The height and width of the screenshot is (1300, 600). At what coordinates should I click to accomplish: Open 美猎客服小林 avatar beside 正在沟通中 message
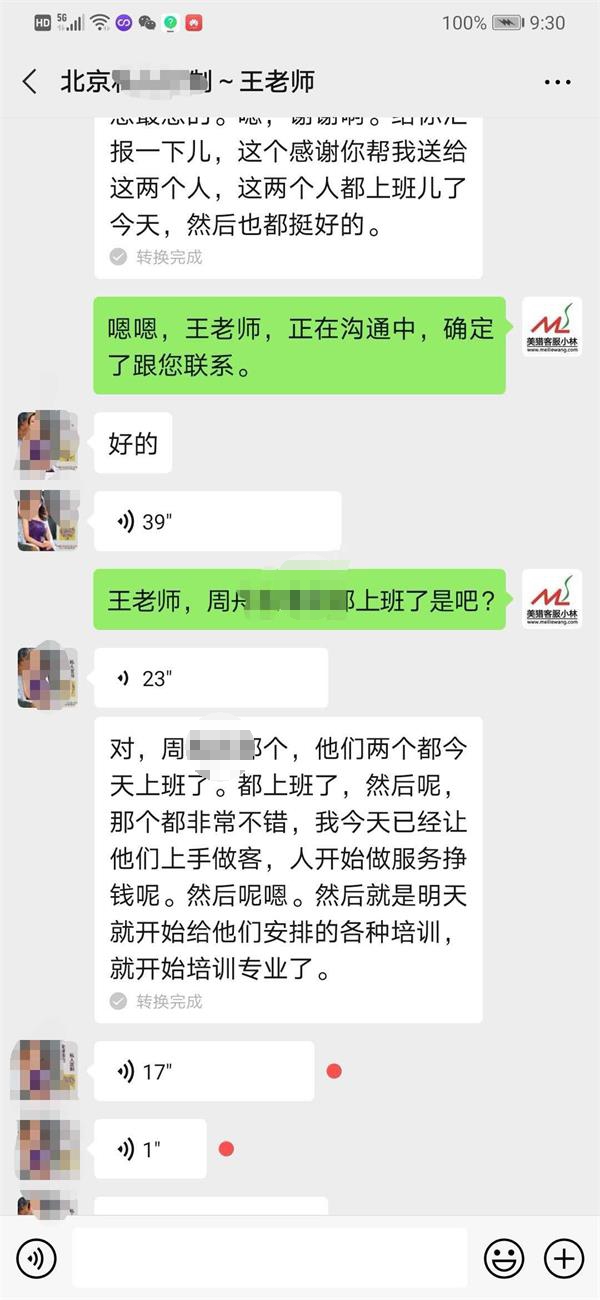pos(552,328)
